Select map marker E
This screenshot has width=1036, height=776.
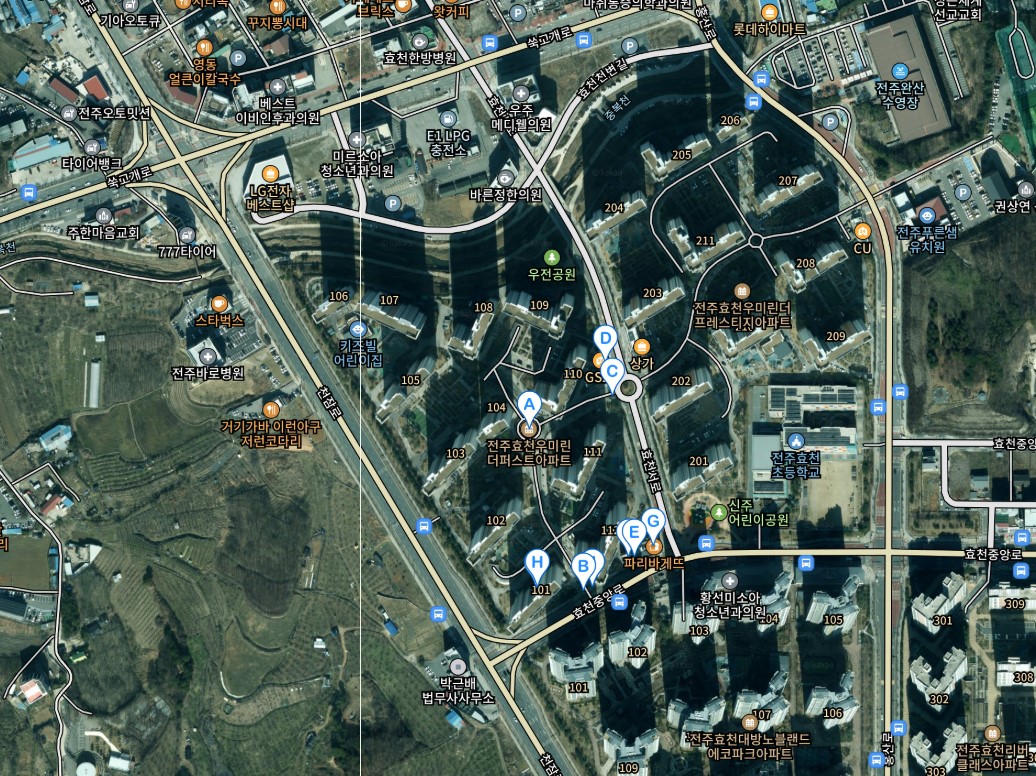click(633, 533)
